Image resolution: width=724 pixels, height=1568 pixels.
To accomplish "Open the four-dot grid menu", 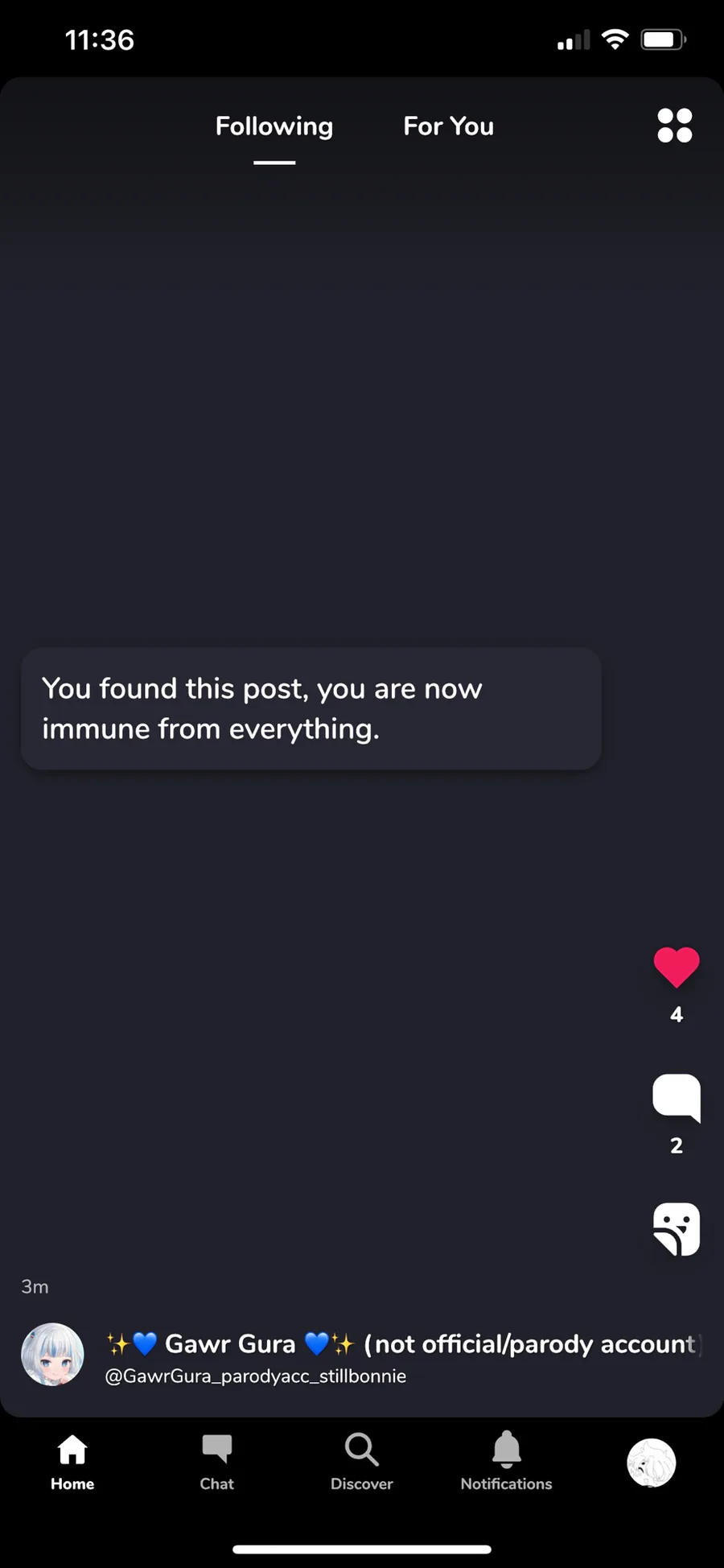I will tap(674, 126).
